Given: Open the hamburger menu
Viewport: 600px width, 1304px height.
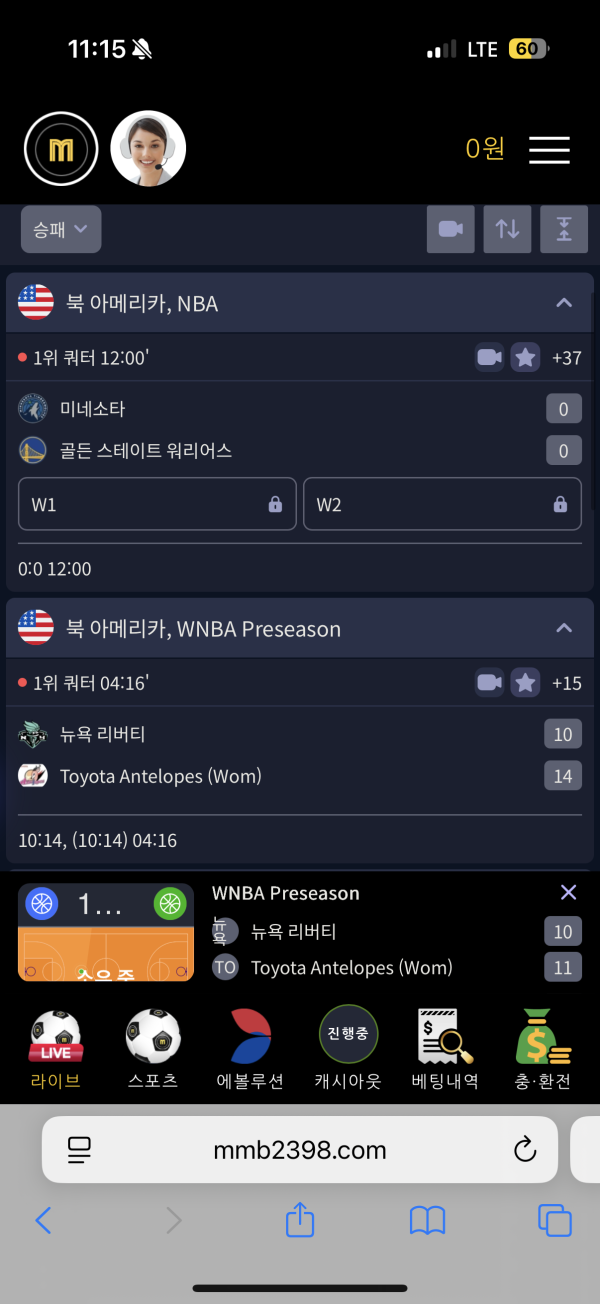Looking at the screenshot, I should tap(549, 150).
